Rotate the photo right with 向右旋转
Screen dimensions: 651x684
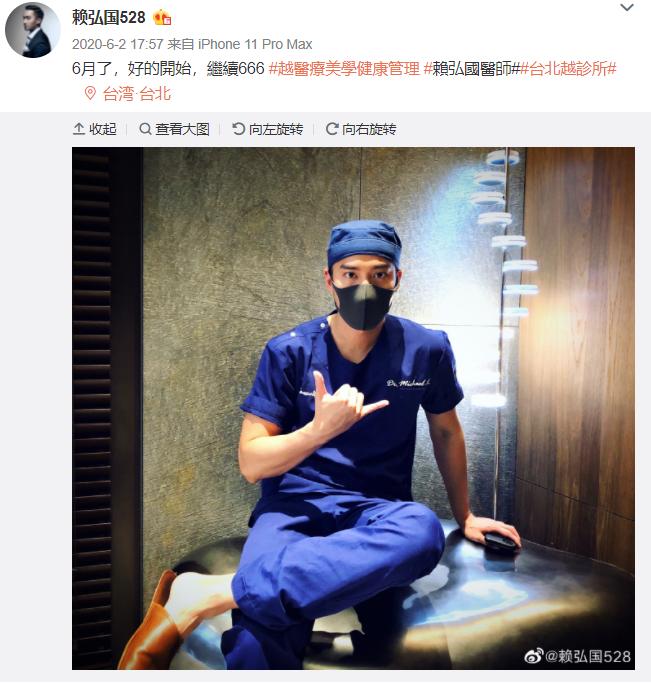click(x=361, y=129)
